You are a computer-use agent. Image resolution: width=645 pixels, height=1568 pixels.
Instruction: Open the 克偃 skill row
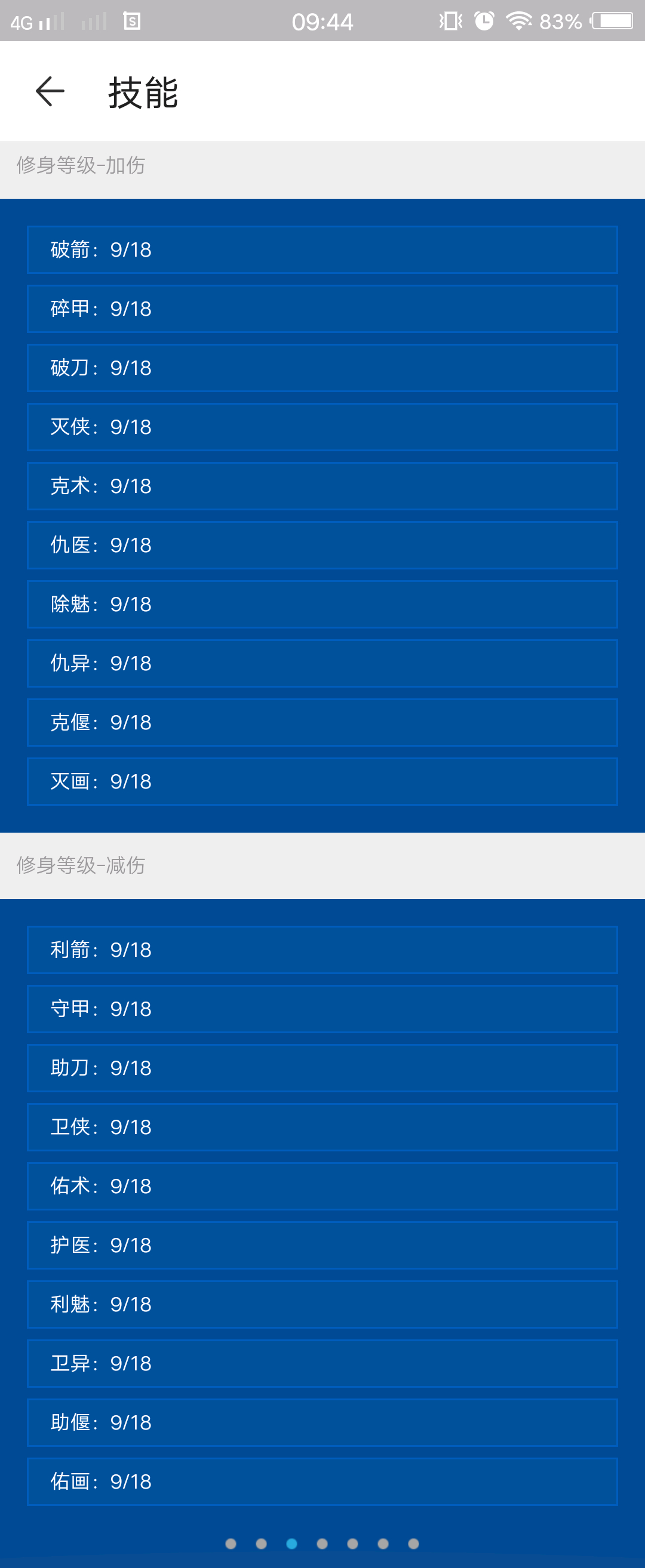(322, 722)
